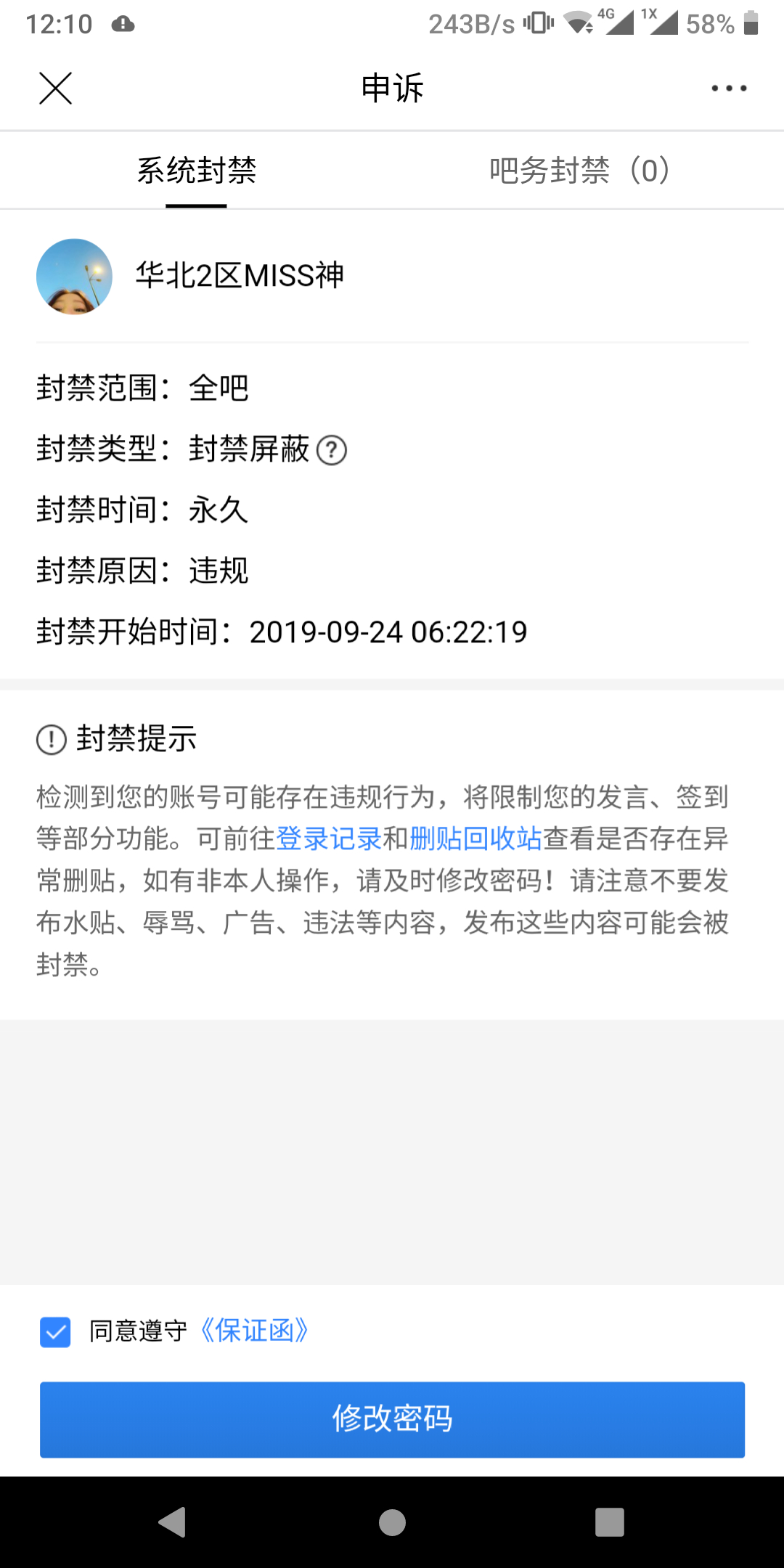The height and width of the screenshot is (1568, 784).
Task: Open the three-dot overflow menu
Action: click(x=729, y=89)
